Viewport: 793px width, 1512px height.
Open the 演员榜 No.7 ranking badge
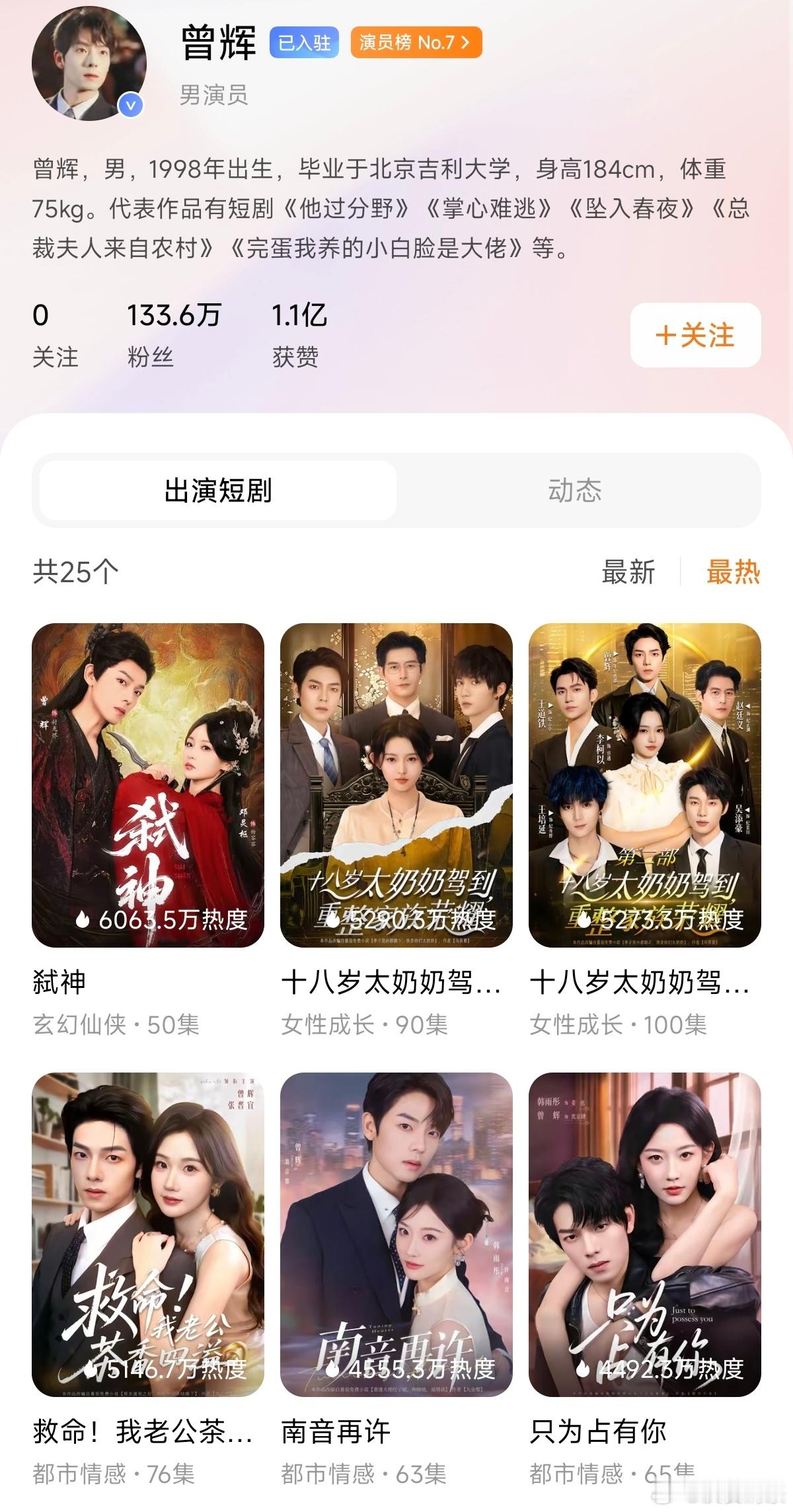(416, 43)
